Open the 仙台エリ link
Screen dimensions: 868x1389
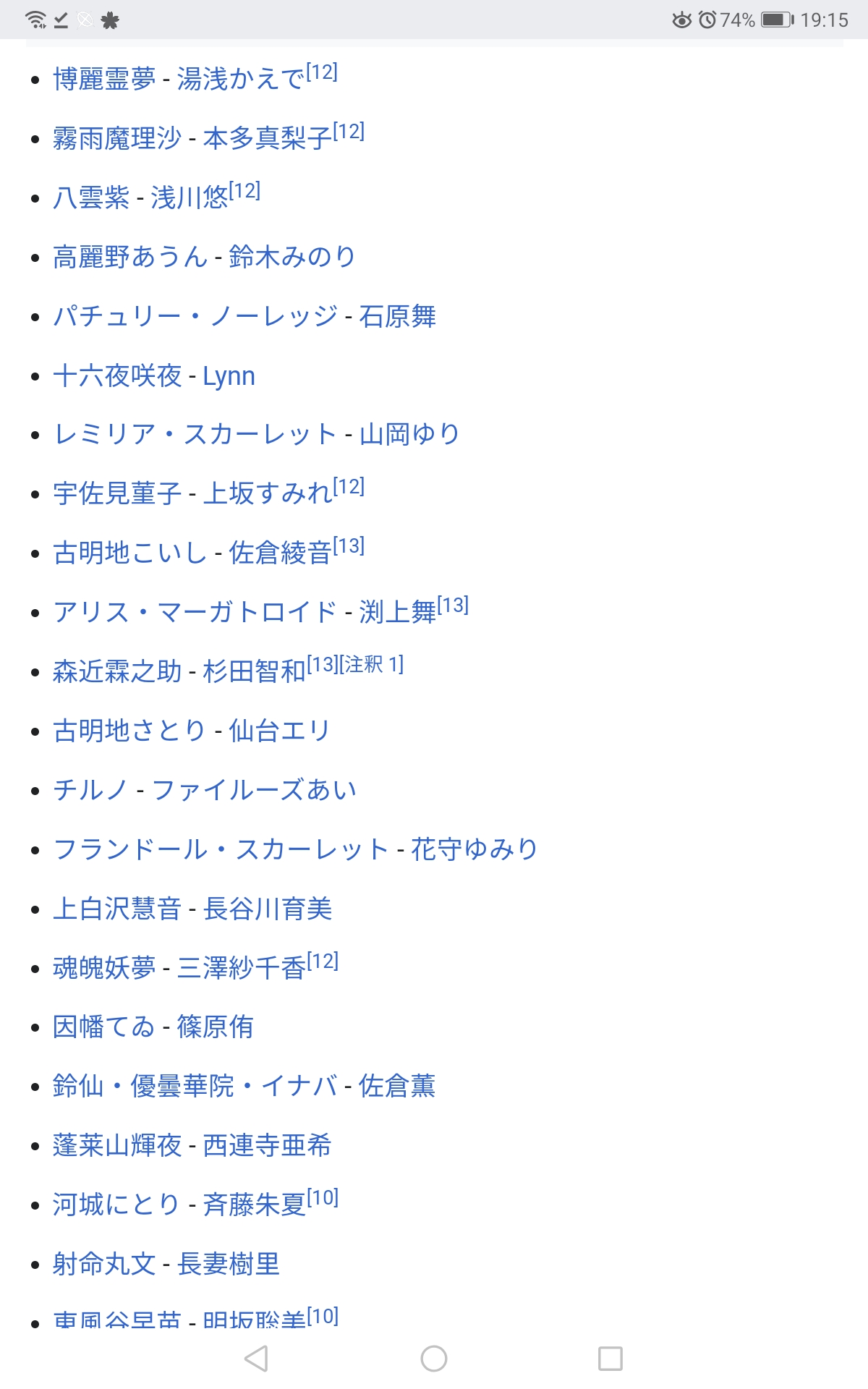click(280, 731)
